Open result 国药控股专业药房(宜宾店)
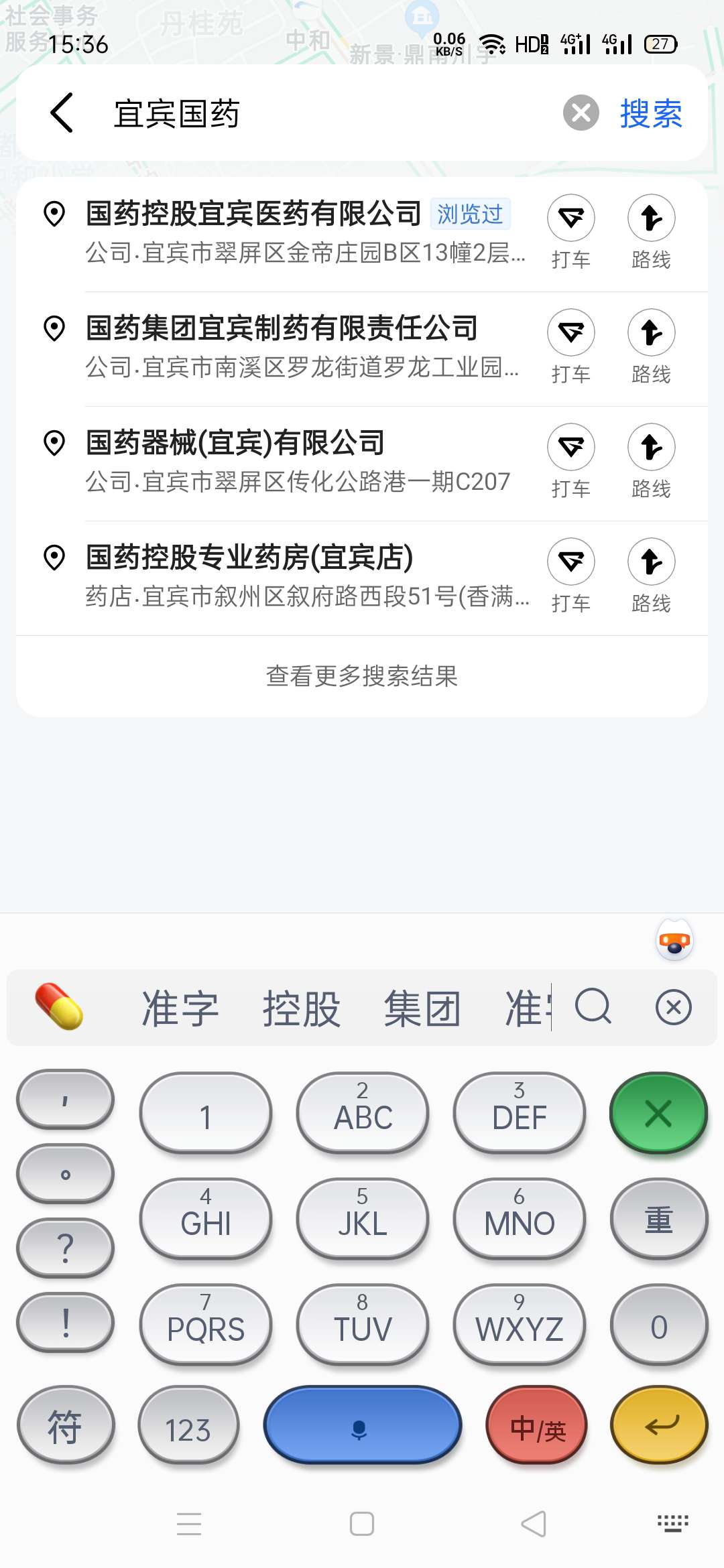This screenshot has height=1568, width=724. coord(282,576)
